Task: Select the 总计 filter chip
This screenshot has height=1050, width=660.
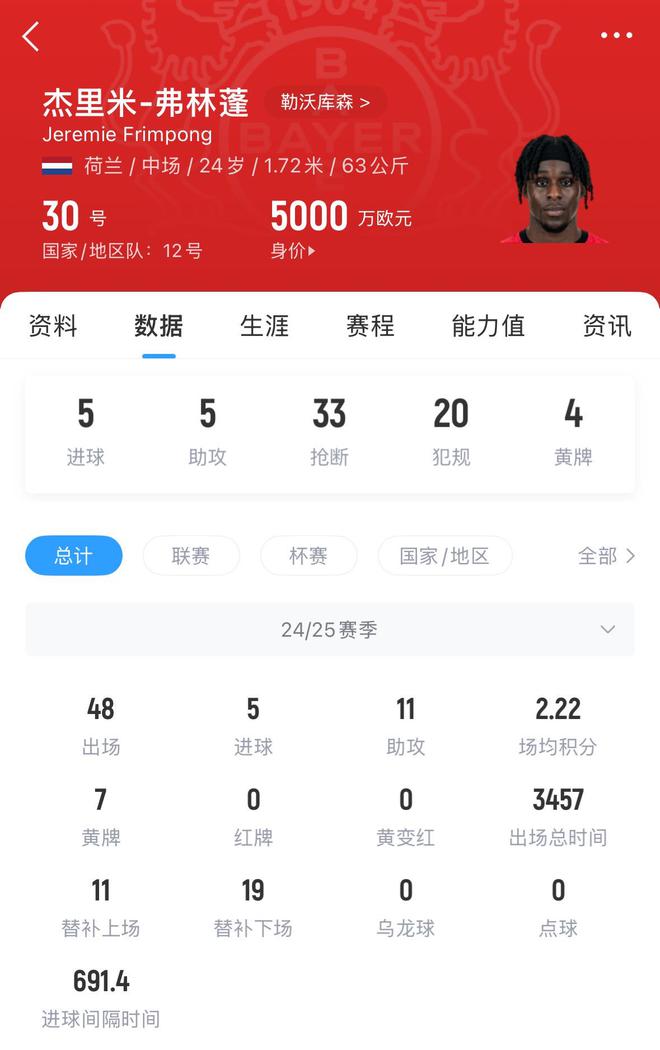Action: 74,556
